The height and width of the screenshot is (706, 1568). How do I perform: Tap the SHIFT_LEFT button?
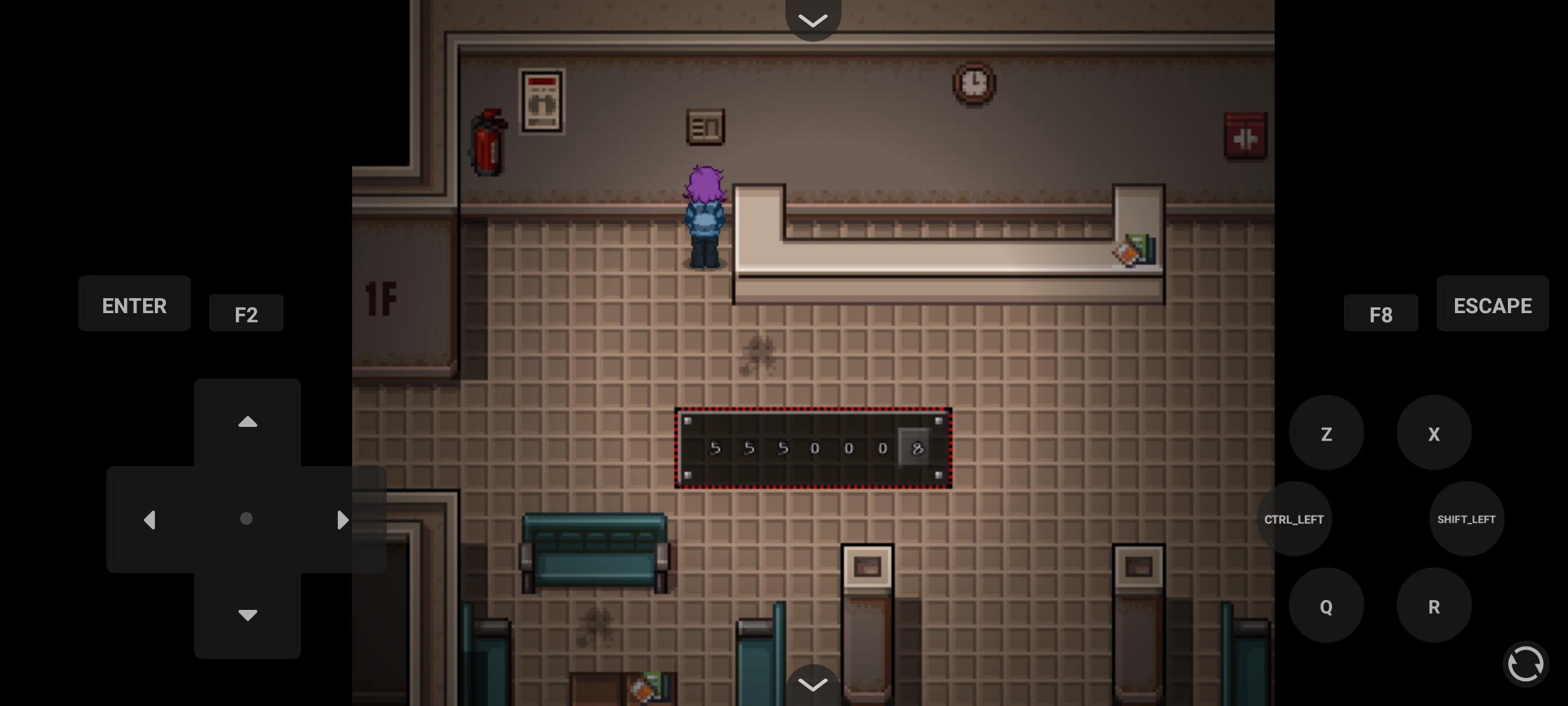(x=1466, y=519)
